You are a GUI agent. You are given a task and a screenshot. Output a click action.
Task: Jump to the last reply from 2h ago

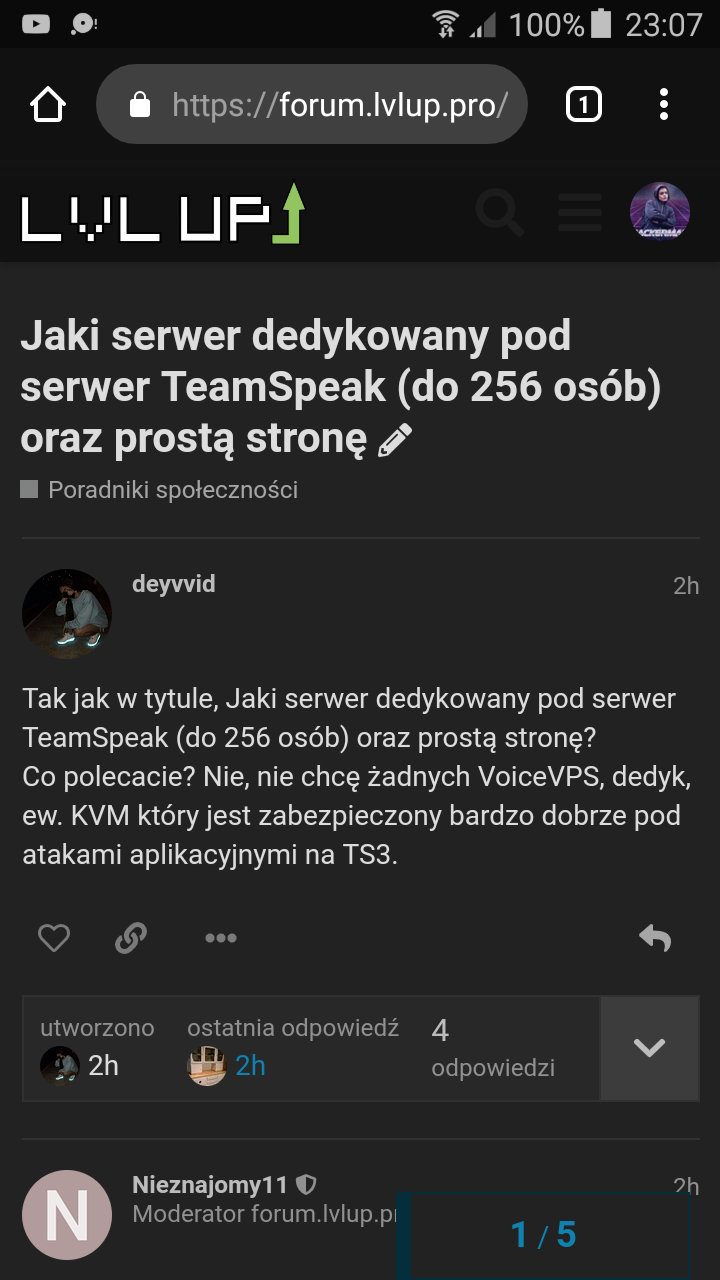pos(249,1066)
